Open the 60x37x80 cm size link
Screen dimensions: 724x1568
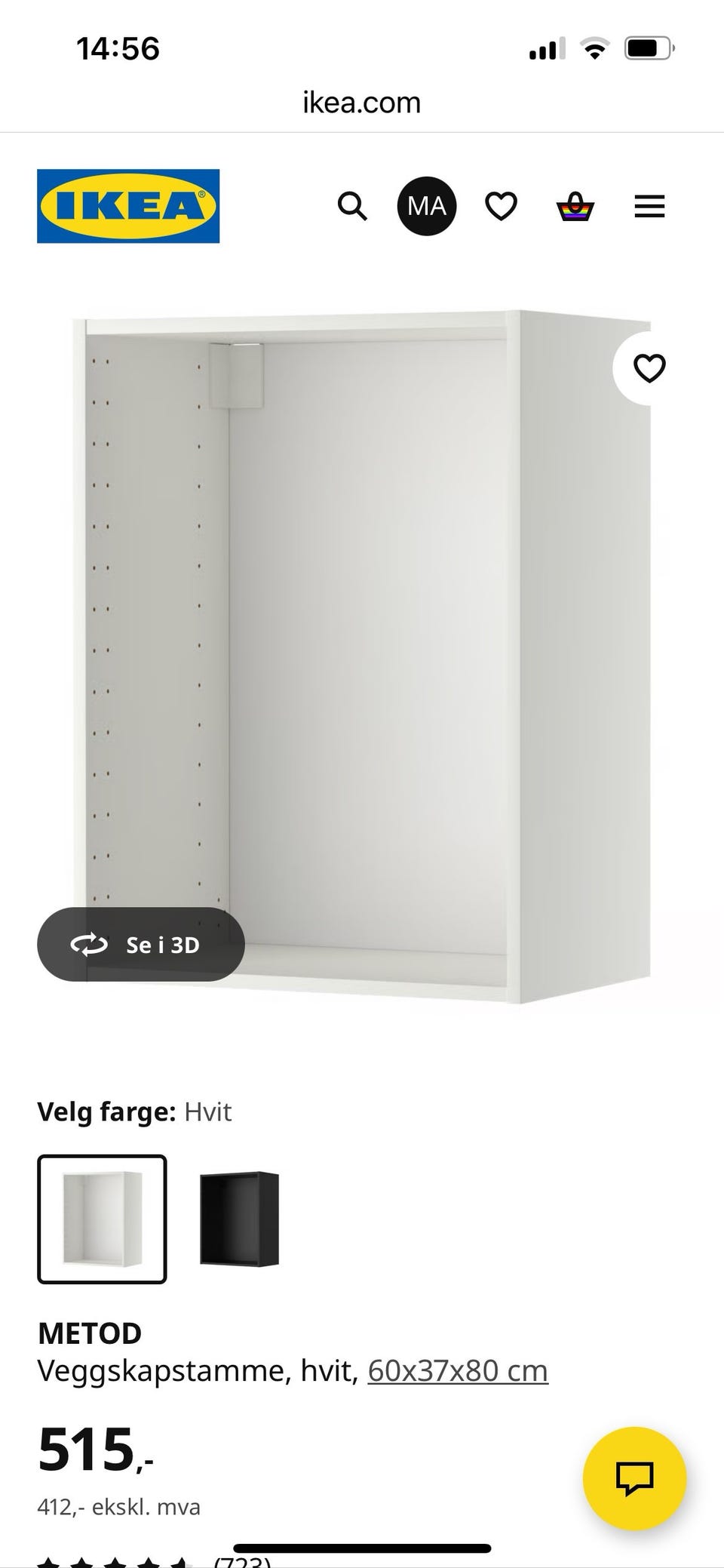coord(458,1370)
